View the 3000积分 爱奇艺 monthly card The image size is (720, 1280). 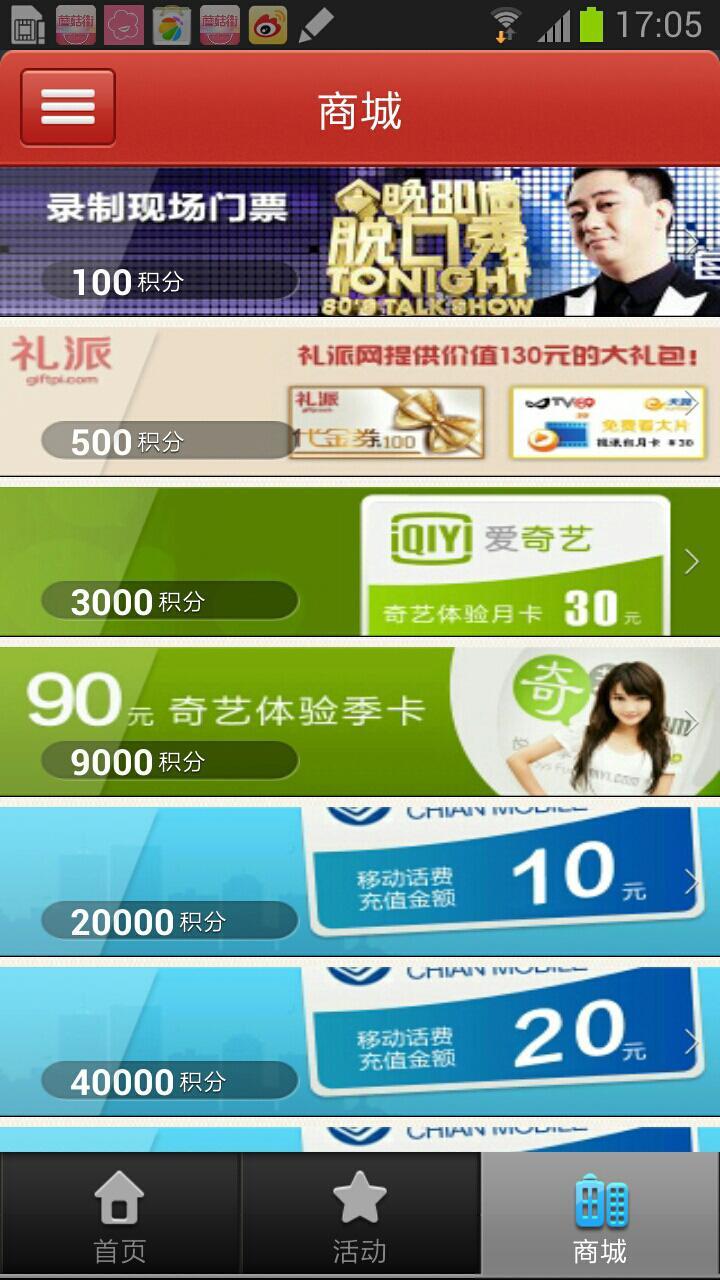click(360, 561)
